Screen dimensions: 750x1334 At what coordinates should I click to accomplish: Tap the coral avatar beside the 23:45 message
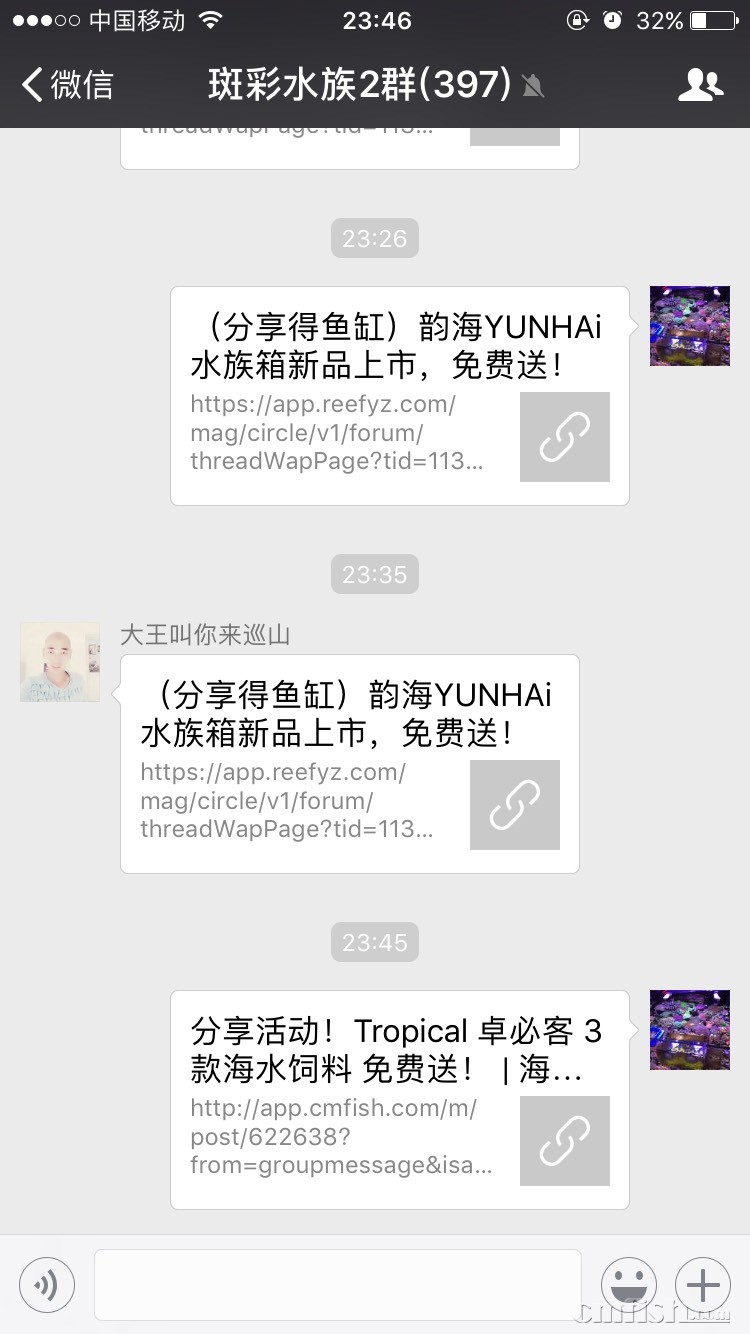coord(689,1030)
